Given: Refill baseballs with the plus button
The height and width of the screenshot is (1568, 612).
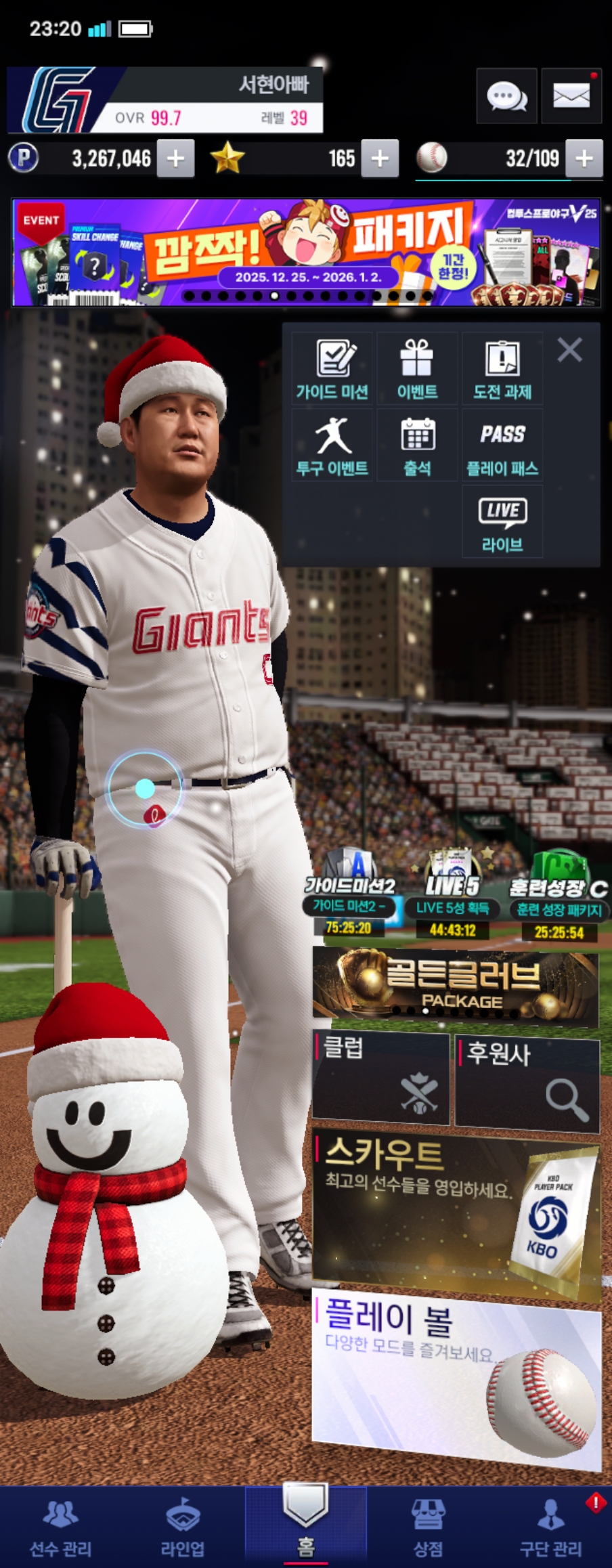Looking at the screenshot, I should (x=584, y=158).
